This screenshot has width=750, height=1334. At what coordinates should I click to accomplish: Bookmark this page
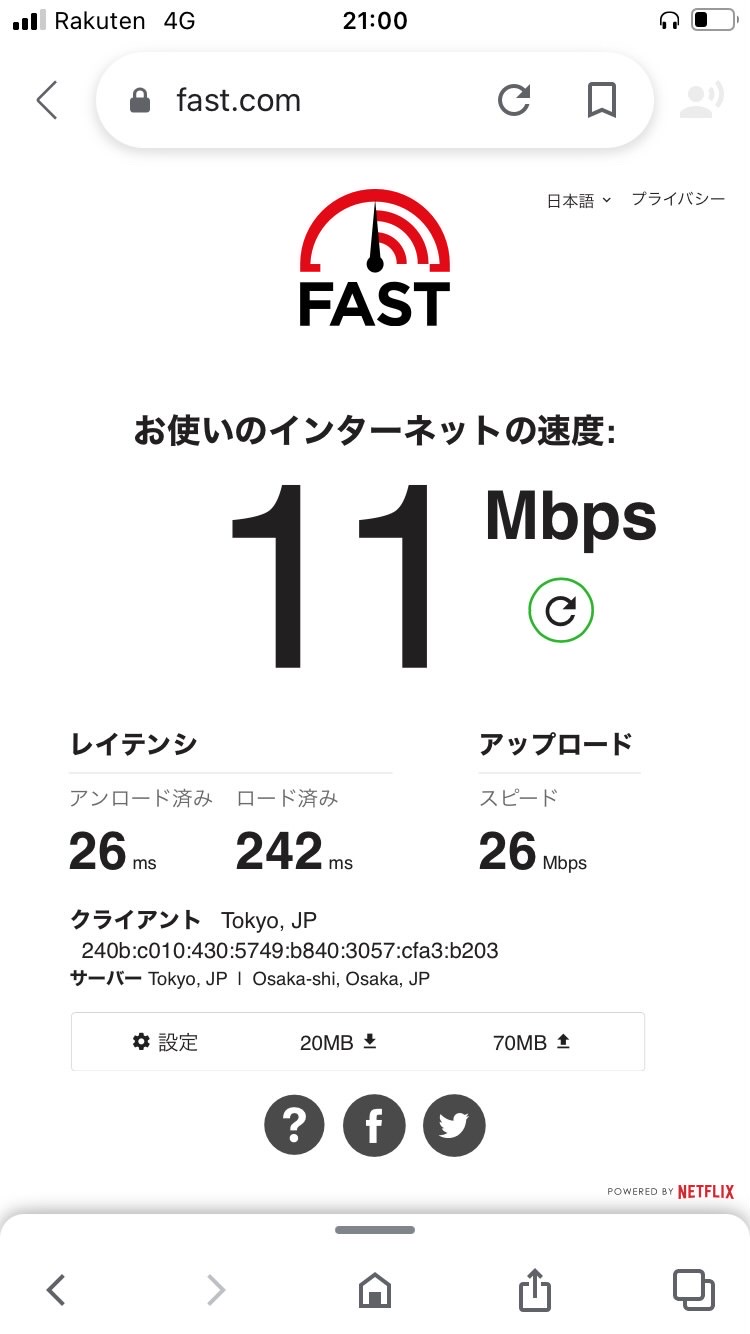click(x=601, y=100)
